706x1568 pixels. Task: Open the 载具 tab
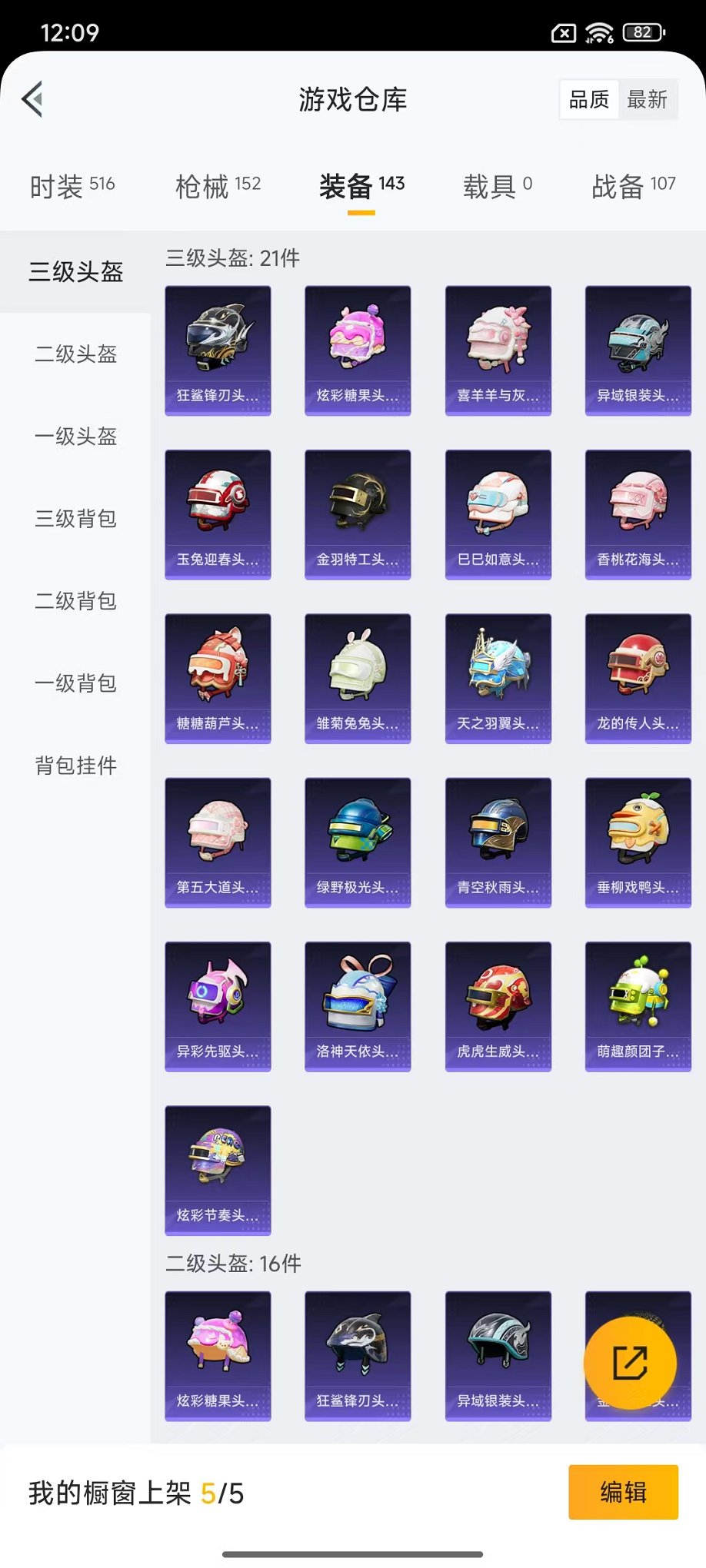498,186
